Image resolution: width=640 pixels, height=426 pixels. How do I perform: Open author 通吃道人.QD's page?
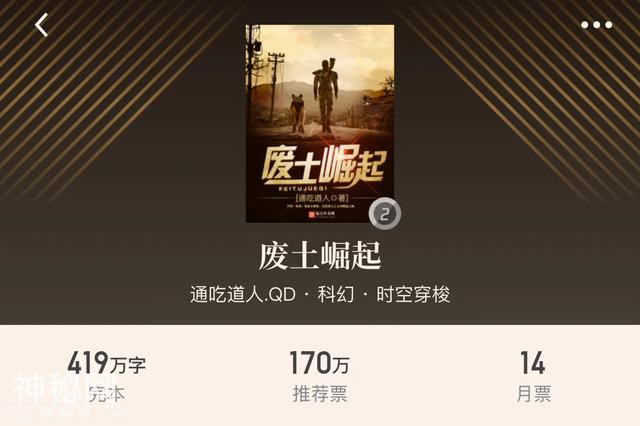point(243,294)
